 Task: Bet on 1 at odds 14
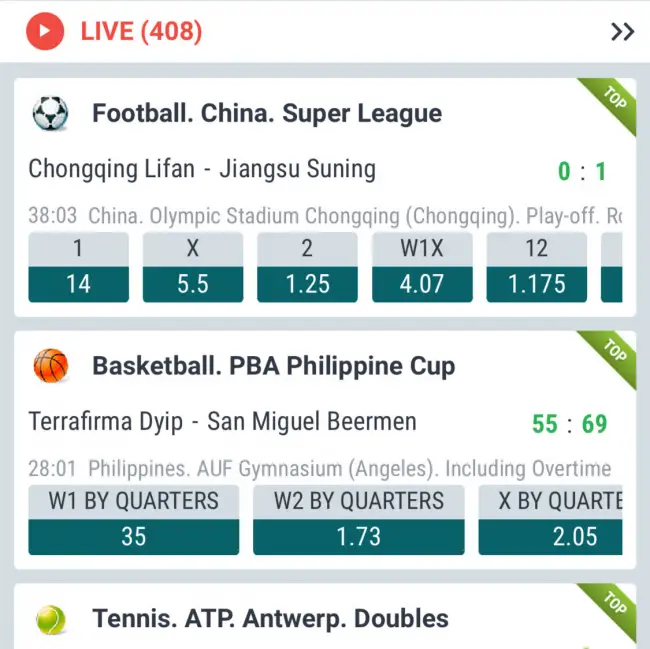tap(78, 284)
